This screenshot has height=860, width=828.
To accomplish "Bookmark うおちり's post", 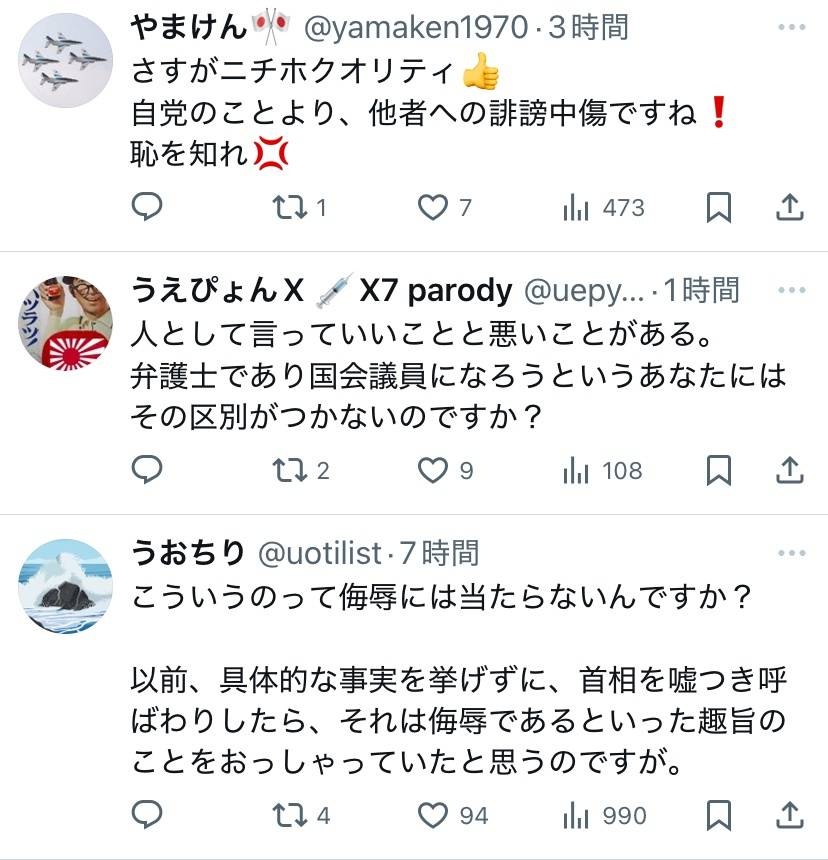I will point(718,815).
